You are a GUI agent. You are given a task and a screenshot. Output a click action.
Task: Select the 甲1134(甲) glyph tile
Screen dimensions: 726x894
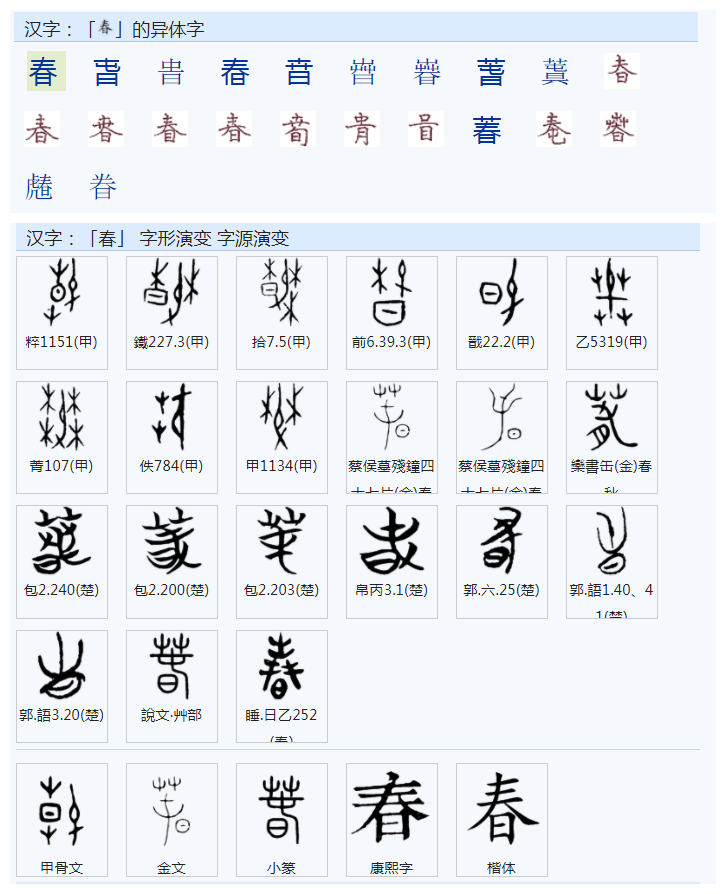[282, 436]
